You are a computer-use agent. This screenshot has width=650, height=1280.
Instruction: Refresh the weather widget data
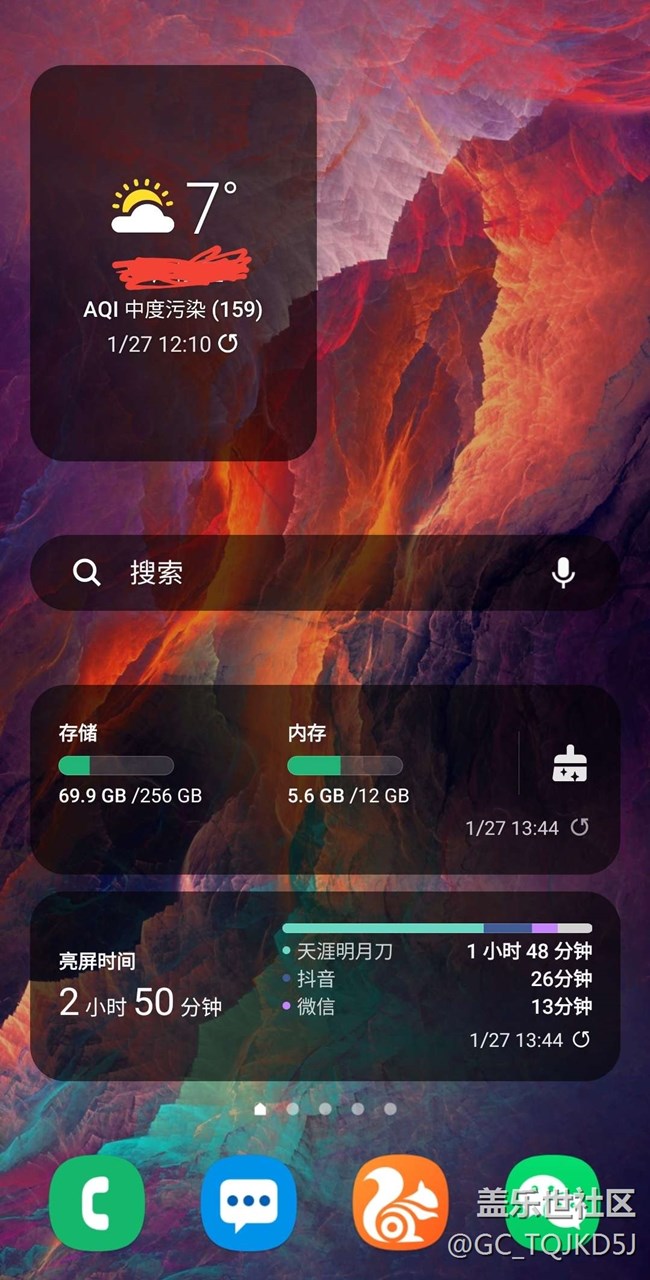[228, 343]
